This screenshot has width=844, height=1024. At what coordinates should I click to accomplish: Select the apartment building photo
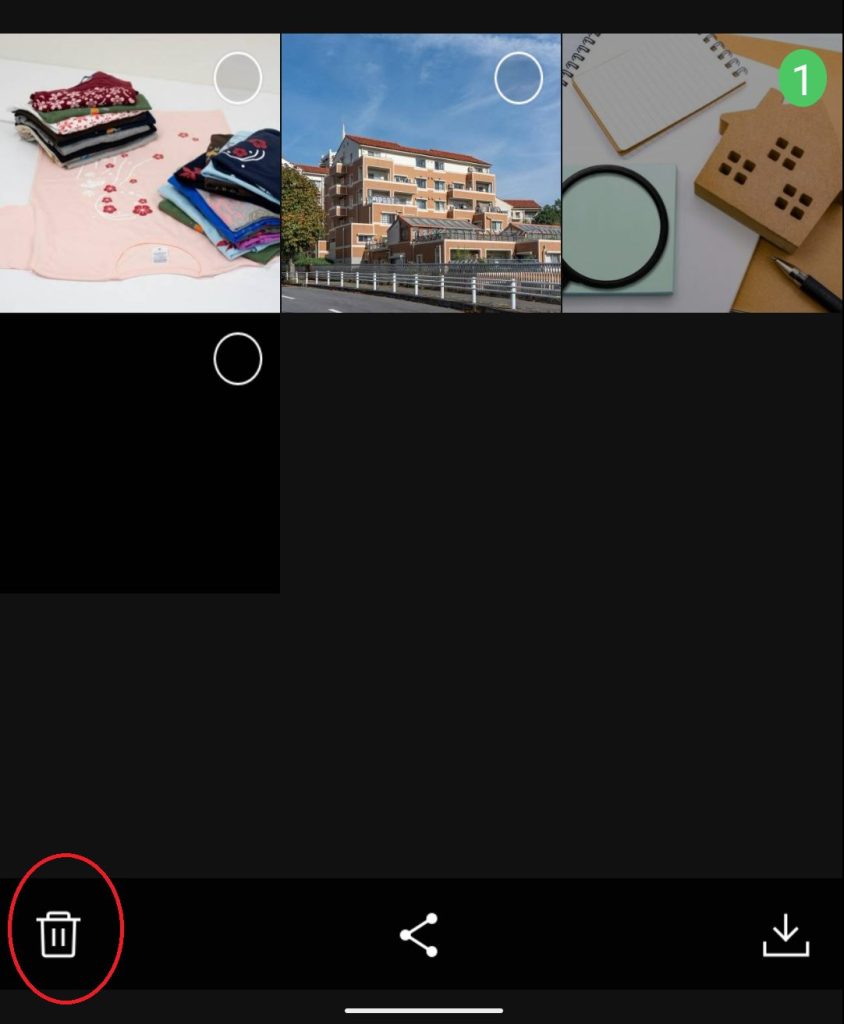point(518,78)
